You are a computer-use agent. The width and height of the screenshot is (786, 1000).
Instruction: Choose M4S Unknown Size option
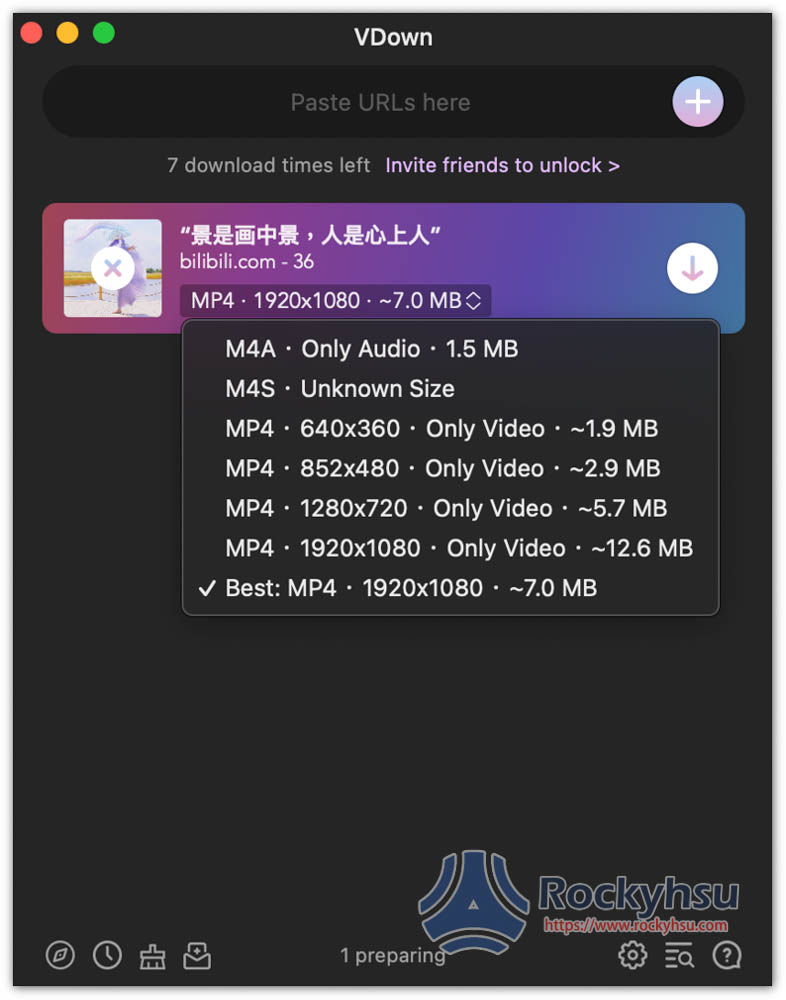[340, 389]
